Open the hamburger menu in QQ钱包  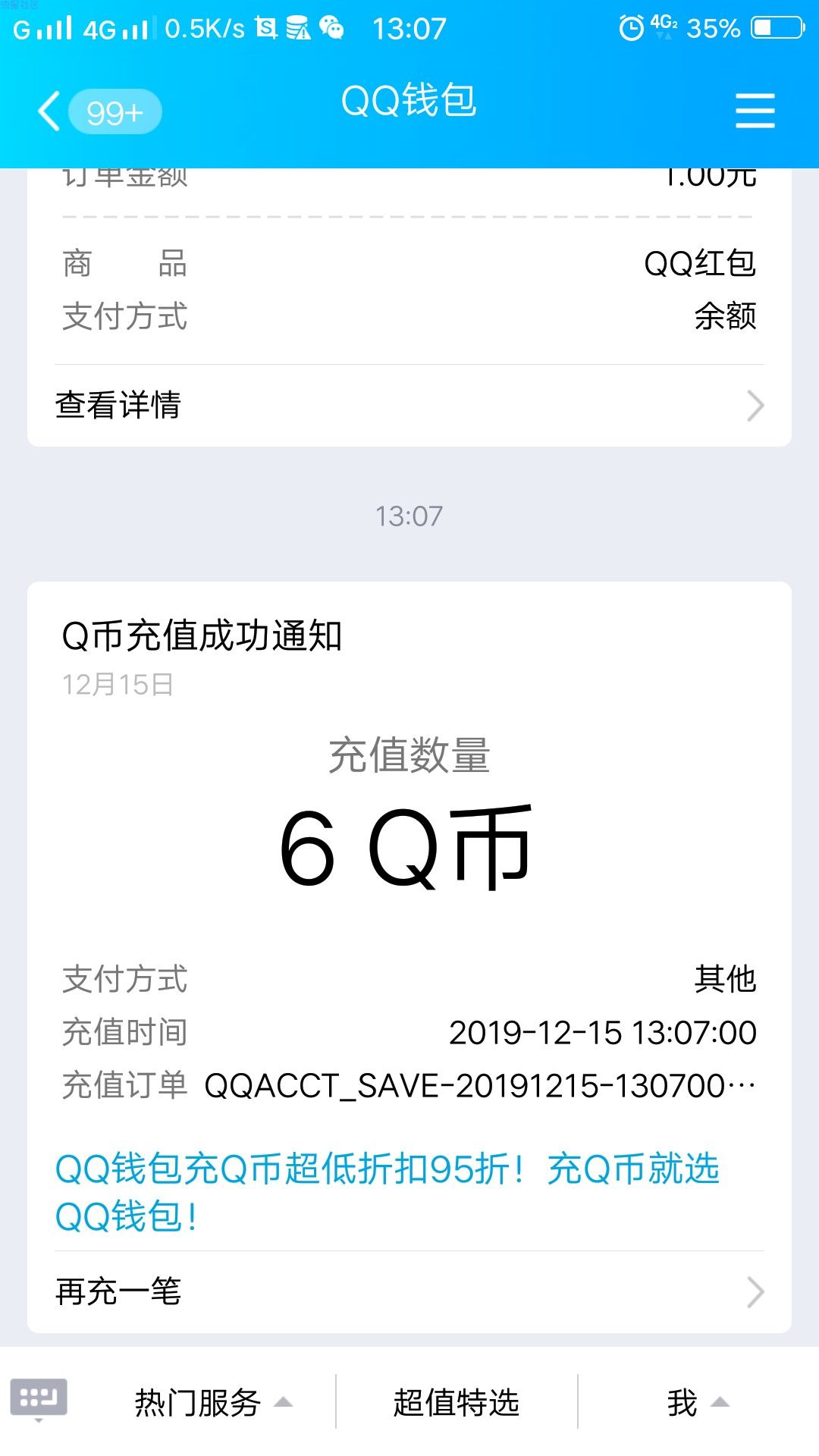coord(755,111)
